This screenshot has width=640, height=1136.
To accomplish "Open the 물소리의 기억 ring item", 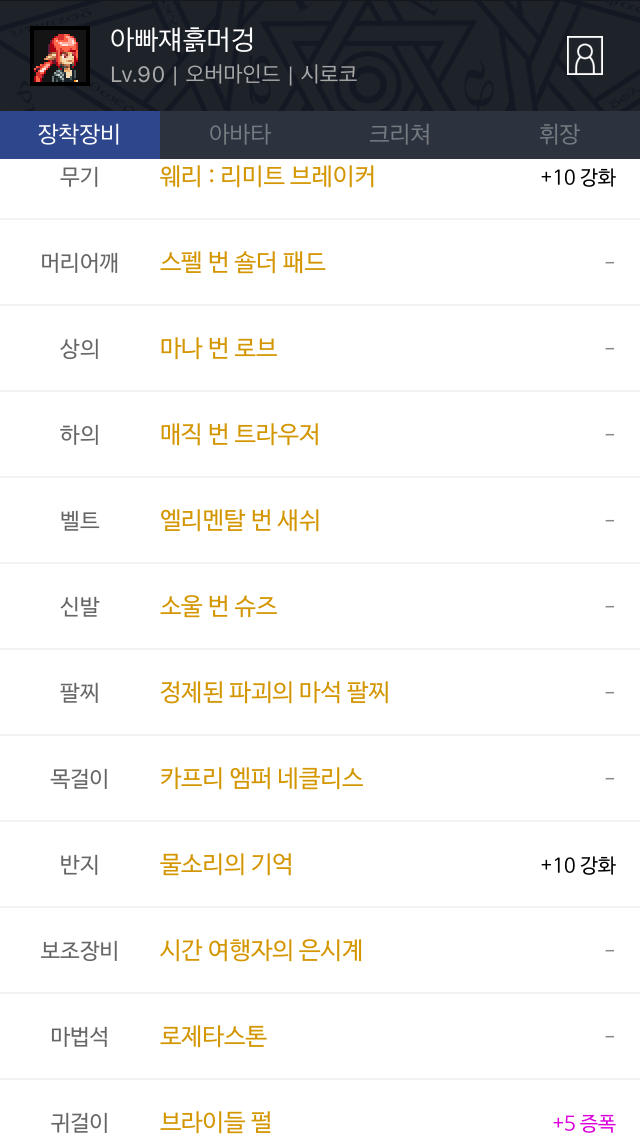I will point(226,864).
